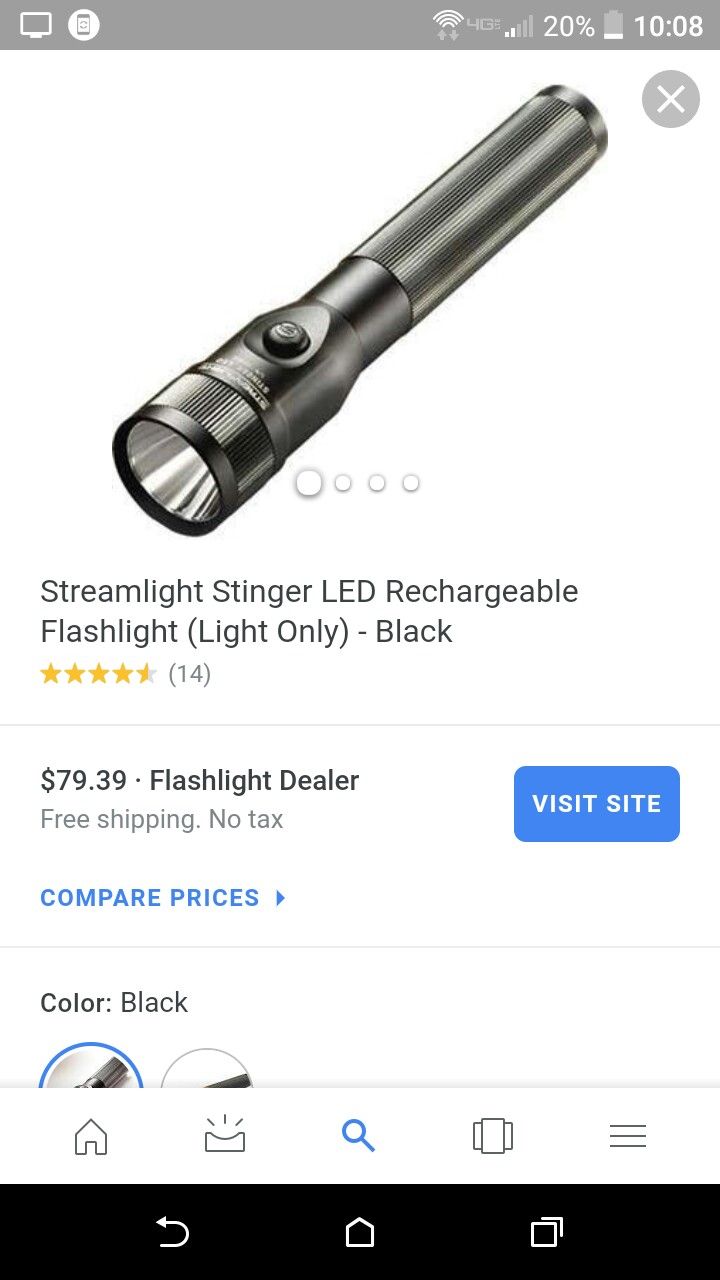Tap the search icon in bottom navigation

click(358, 1136)
